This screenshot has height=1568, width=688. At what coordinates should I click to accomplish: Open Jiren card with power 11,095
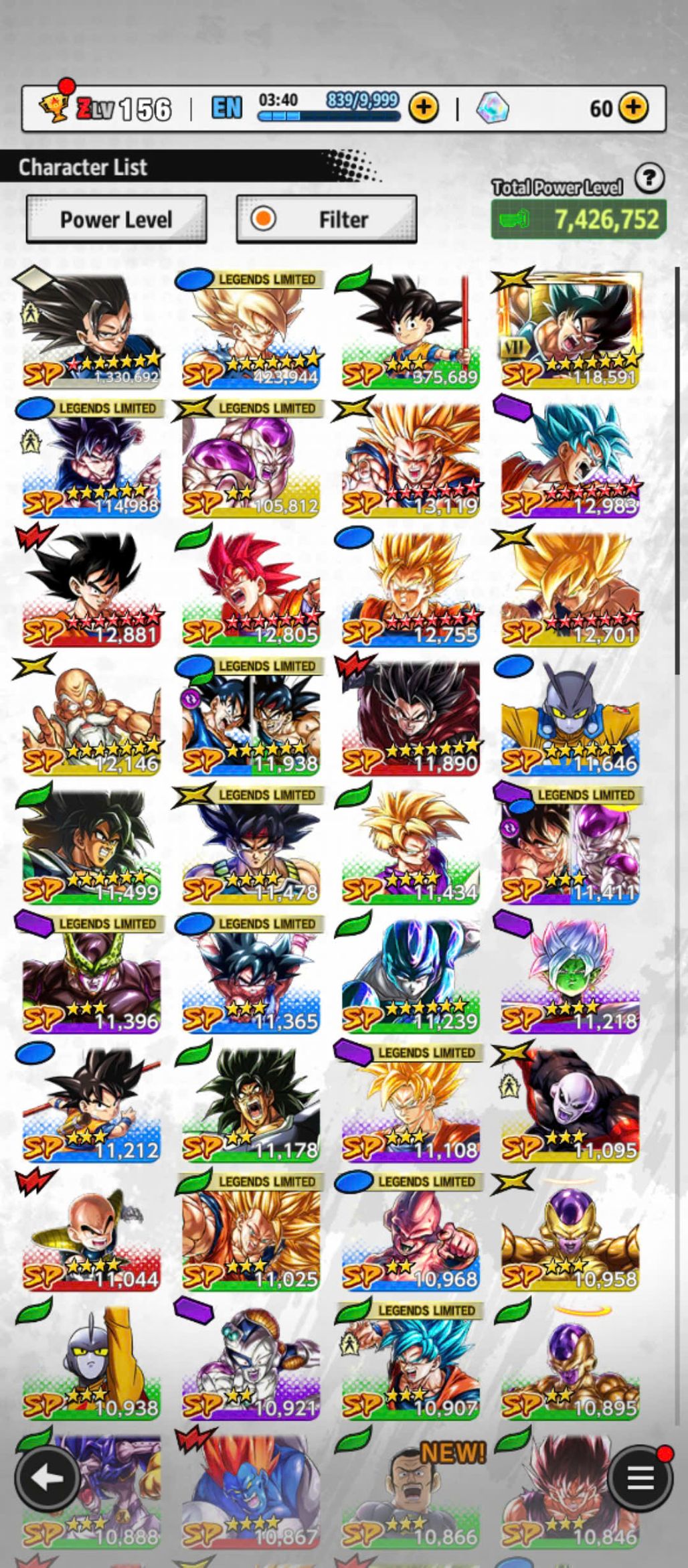tap(570, 1105)
